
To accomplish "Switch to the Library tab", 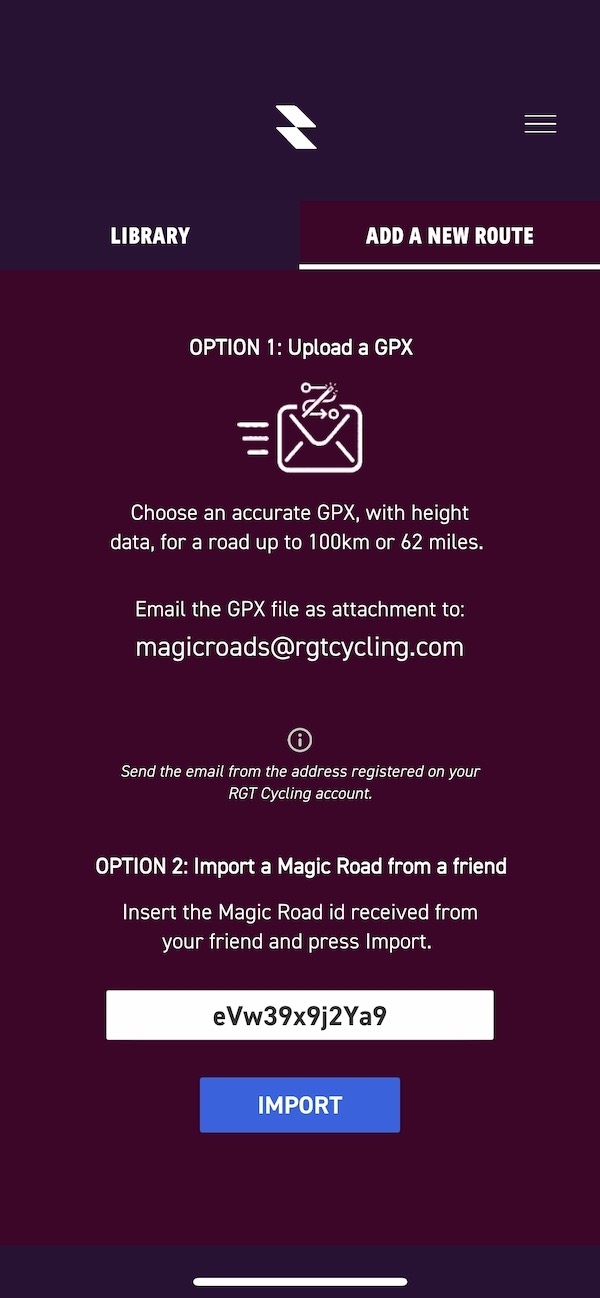I will pos(150,236).
